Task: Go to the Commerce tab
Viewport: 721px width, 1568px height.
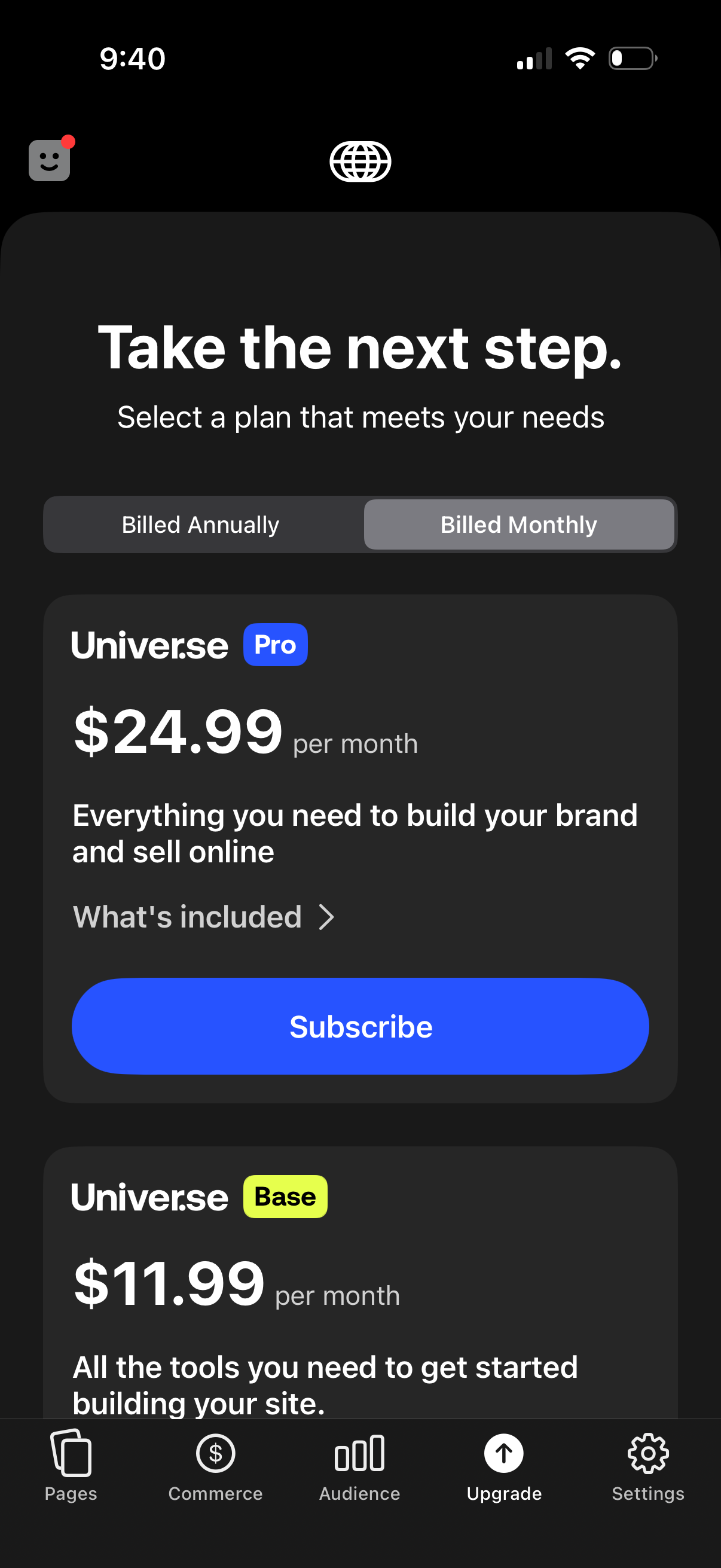Action: [x=215, y=1465]
